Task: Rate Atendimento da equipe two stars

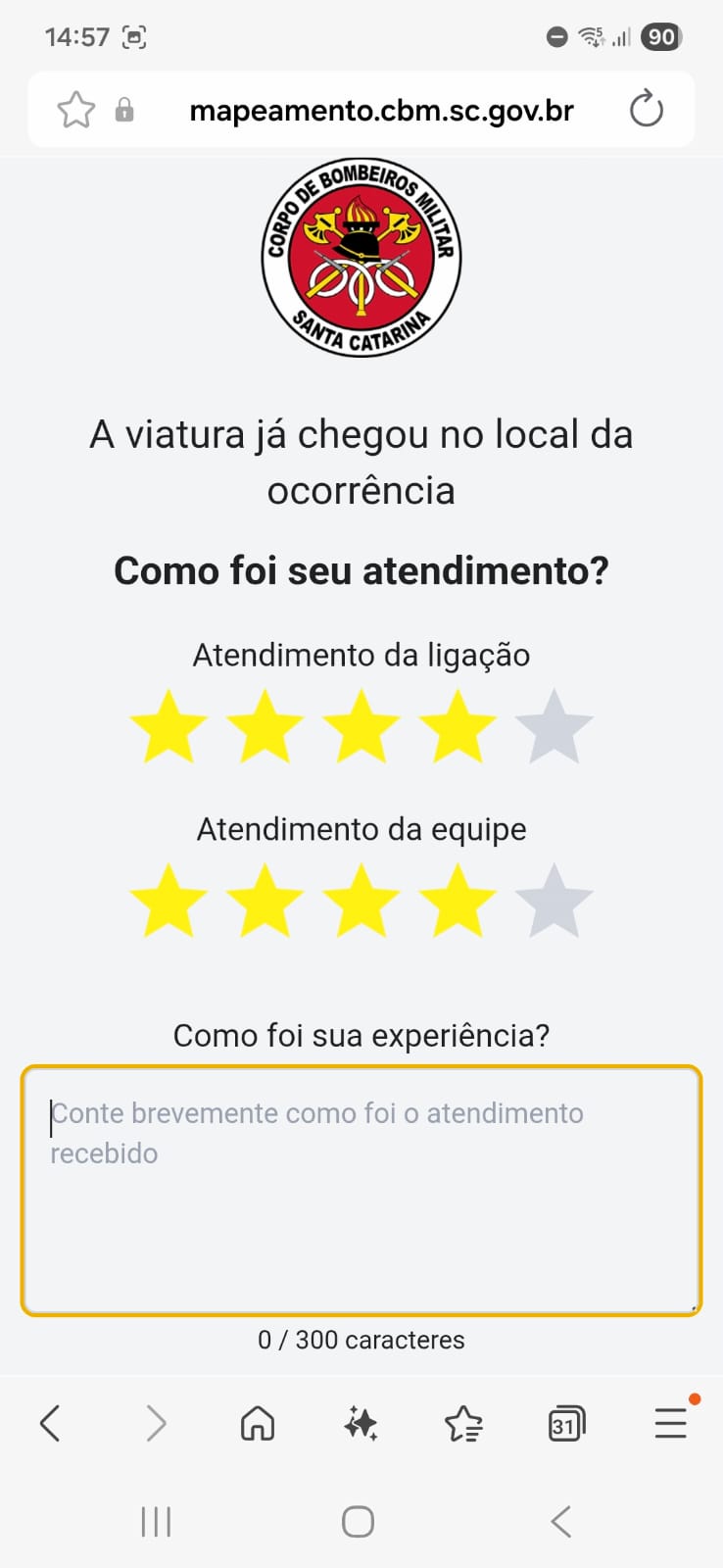Action: coord(265,902)
